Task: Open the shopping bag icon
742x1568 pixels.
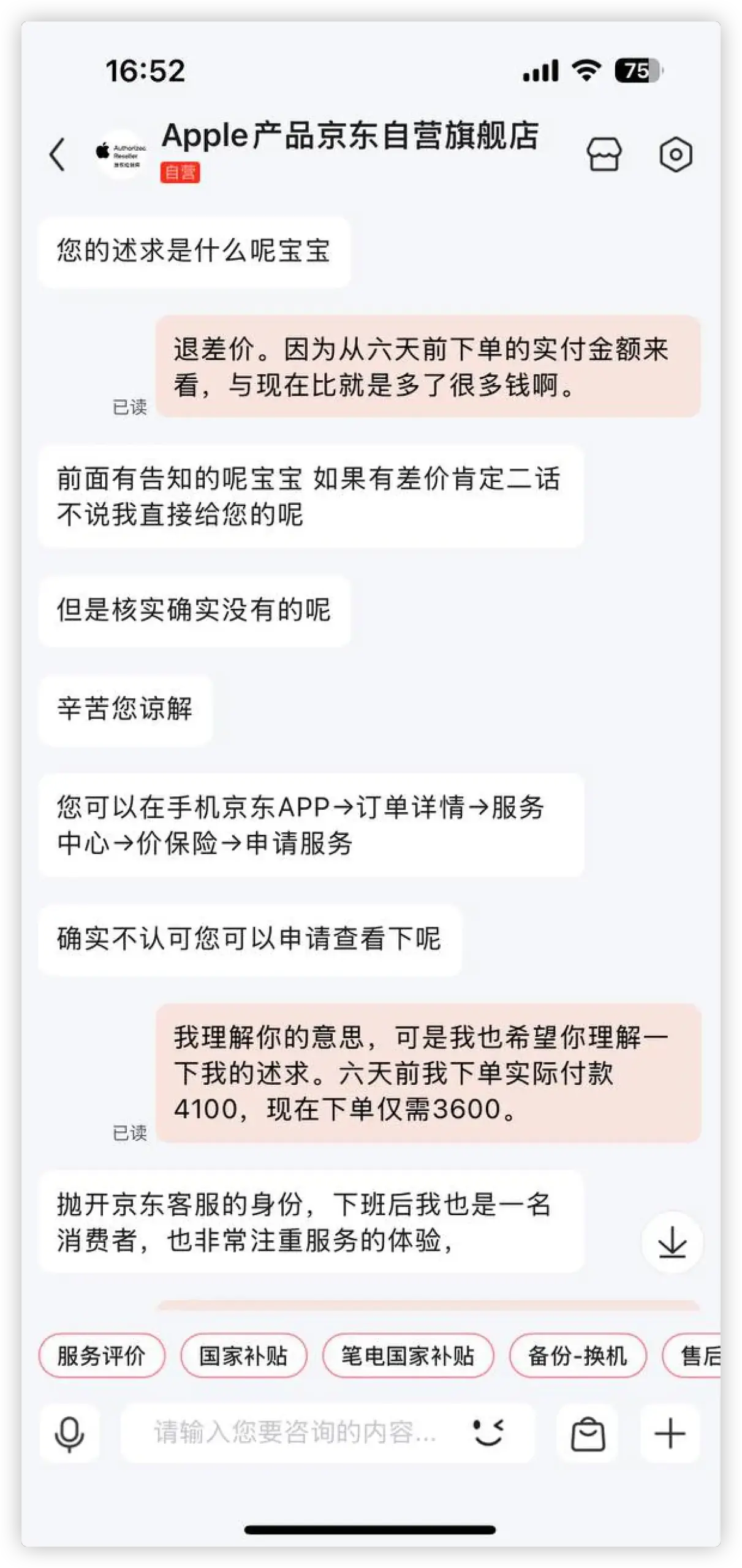Action: [x=588, y=1434]
